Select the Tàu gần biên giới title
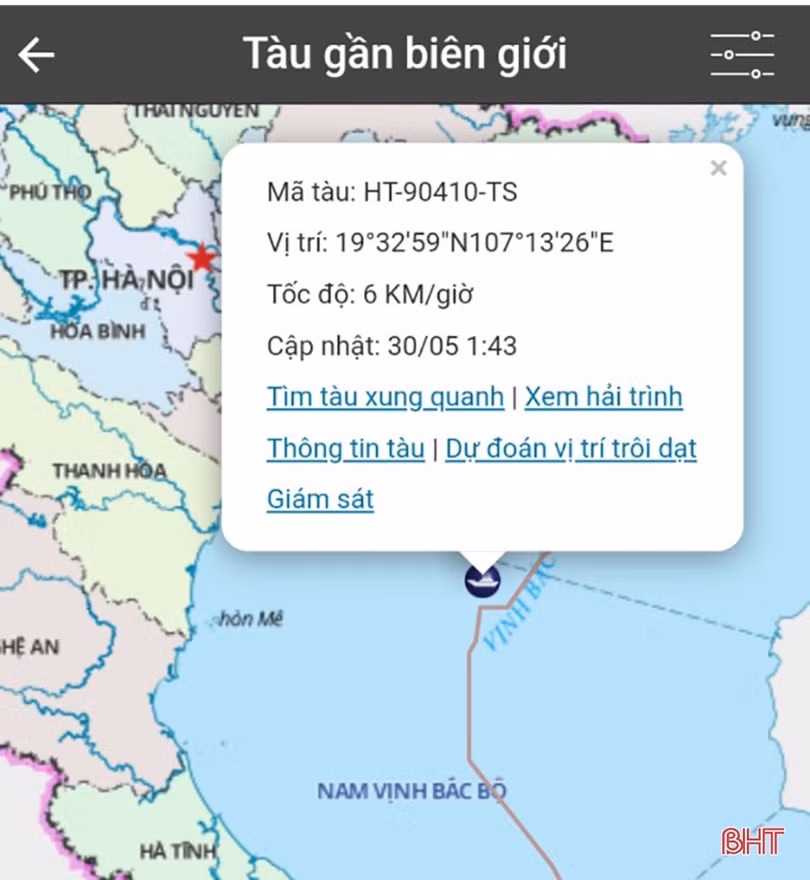810x880 pixels. tap(405, 54)
